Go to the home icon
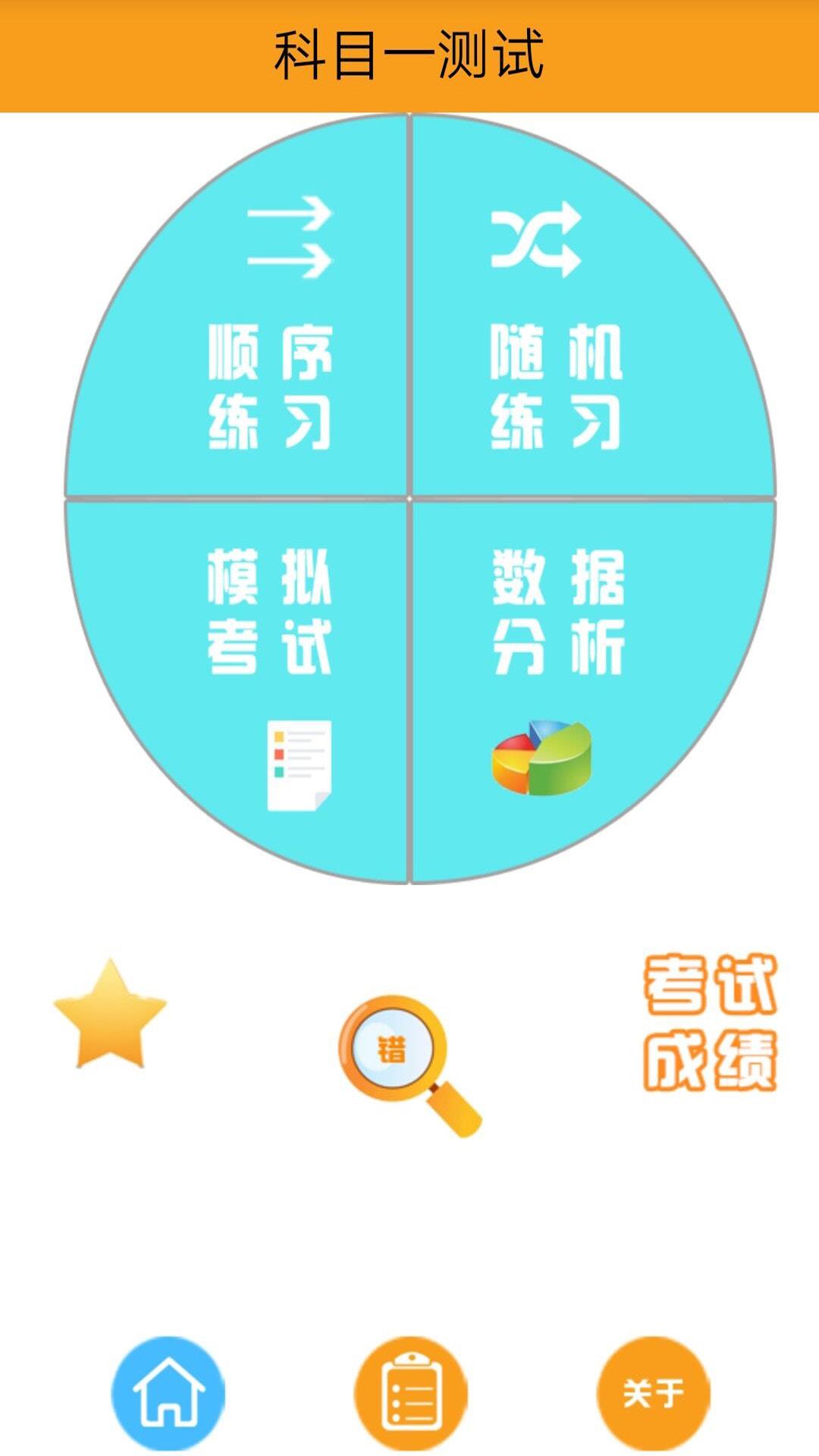This screenshot has height=1456, width=819. tap(168, 1393)
